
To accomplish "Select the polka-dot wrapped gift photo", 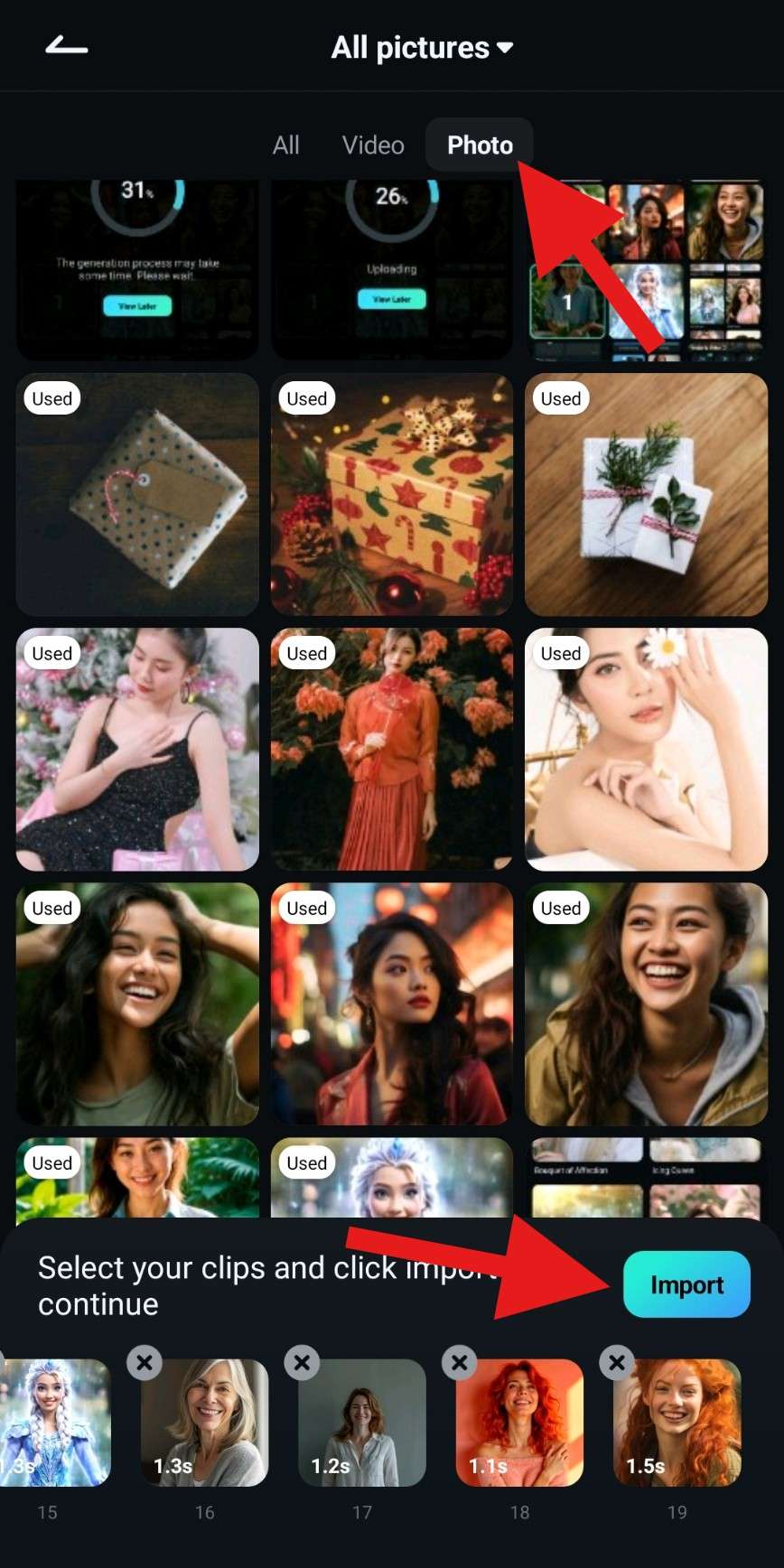I will (x=137, y=494).
